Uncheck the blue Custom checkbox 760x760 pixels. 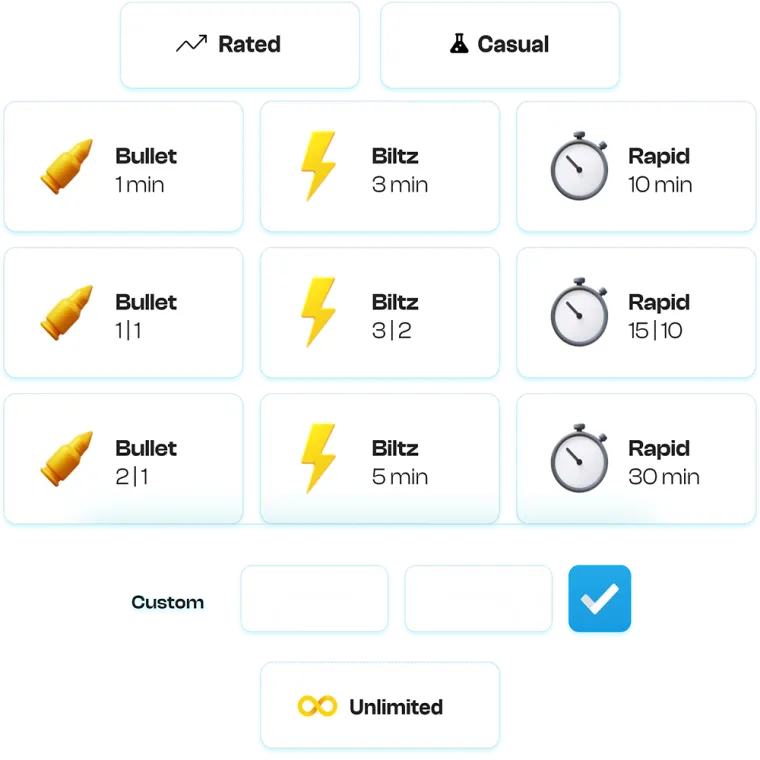coord(600,598)
